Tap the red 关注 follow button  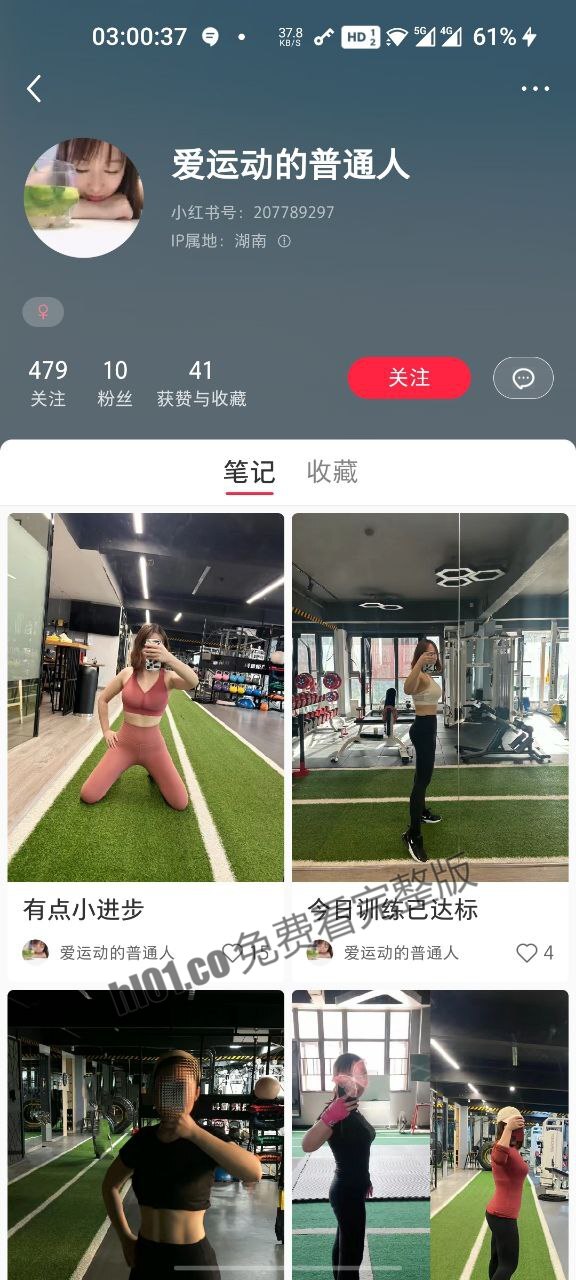pos(409,378)
